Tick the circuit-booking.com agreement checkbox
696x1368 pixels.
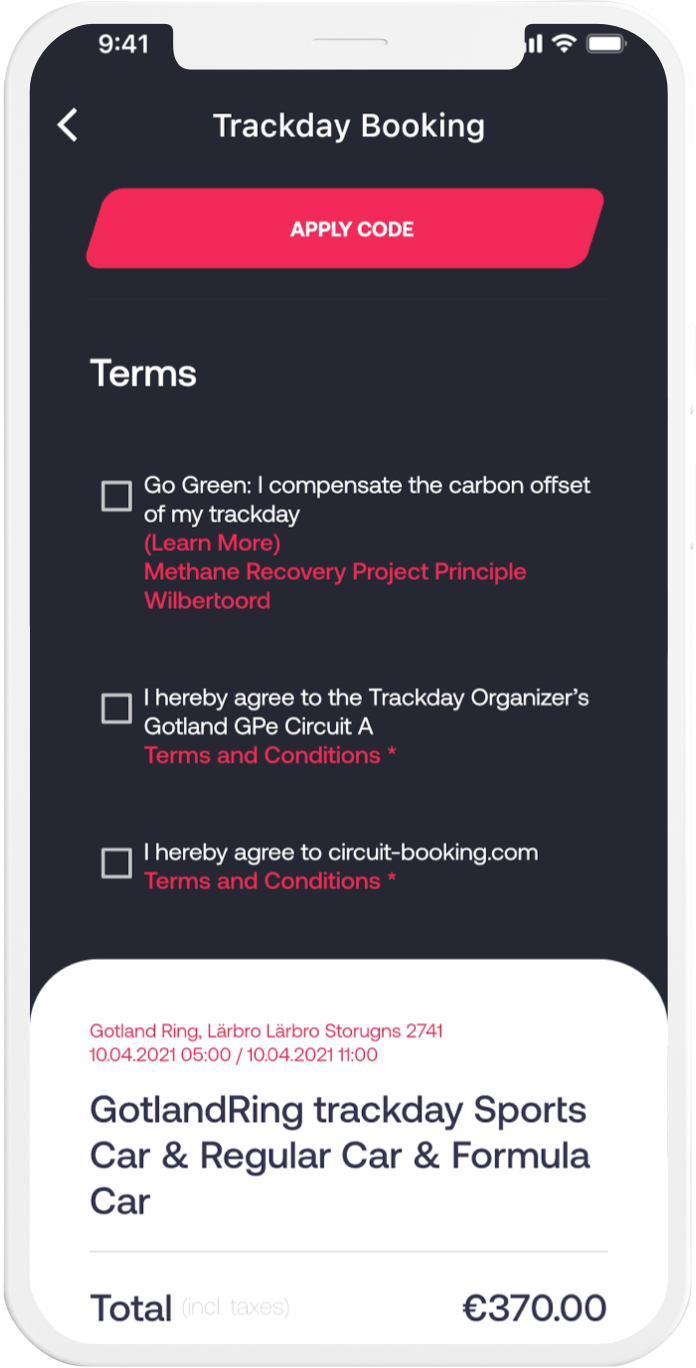click(117, 863)
